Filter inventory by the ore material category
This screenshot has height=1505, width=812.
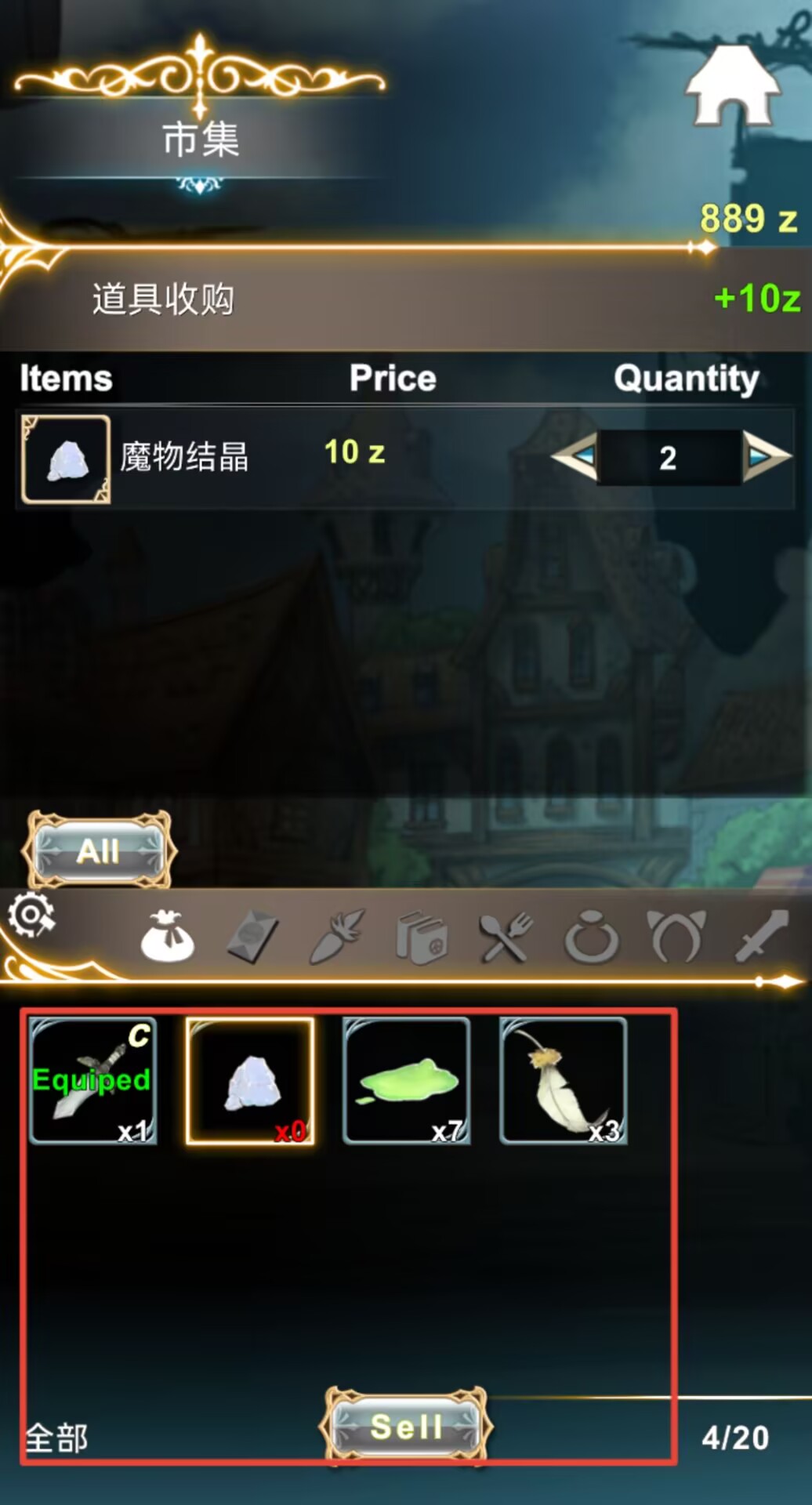(x=252, y=936)
